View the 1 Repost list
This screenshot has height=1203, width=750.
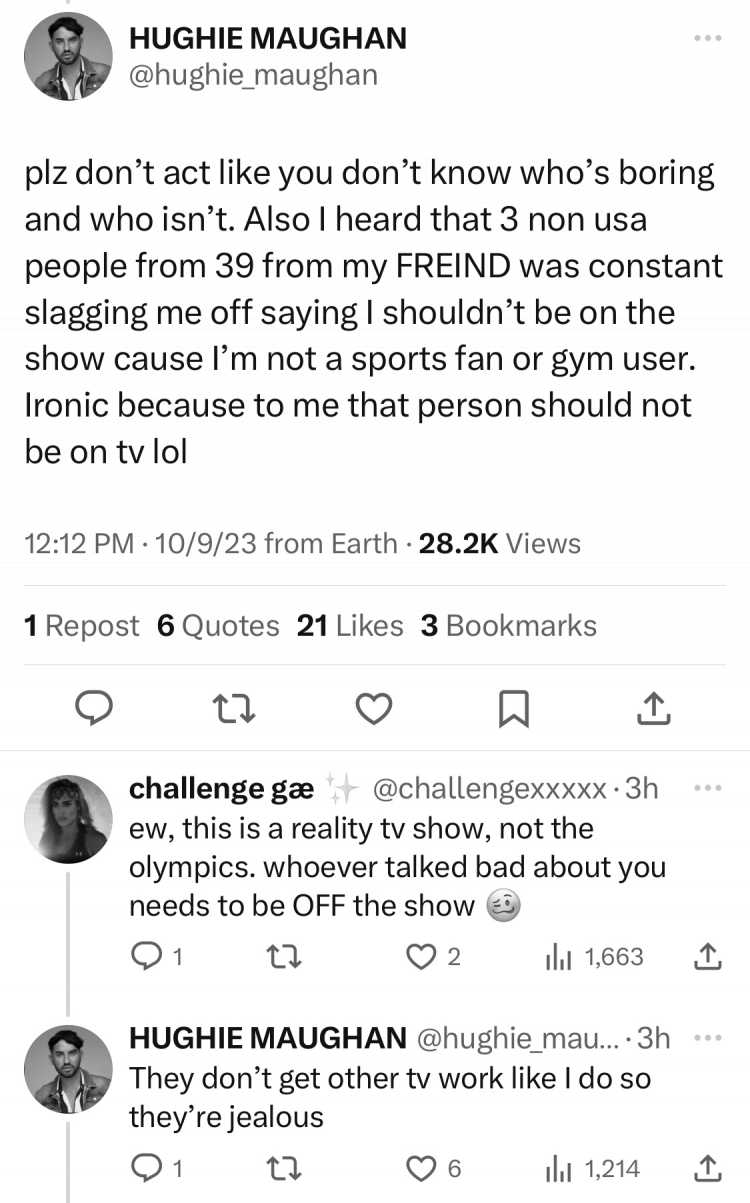coord(82,626)
